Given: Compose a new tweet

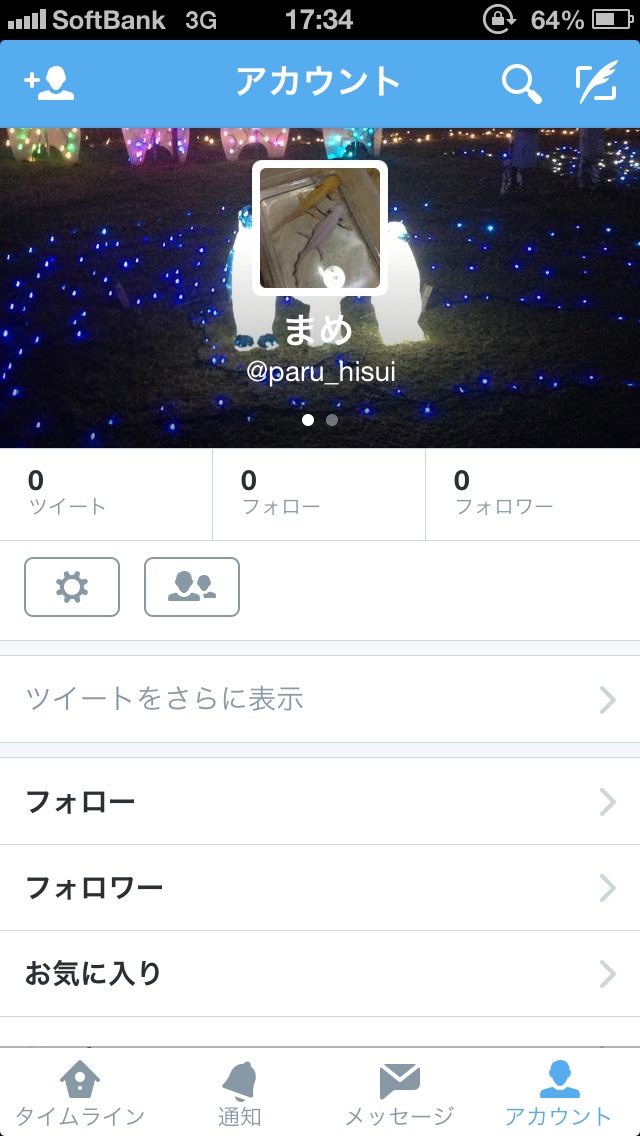Looking at the screenshot, I should [596, 84].
